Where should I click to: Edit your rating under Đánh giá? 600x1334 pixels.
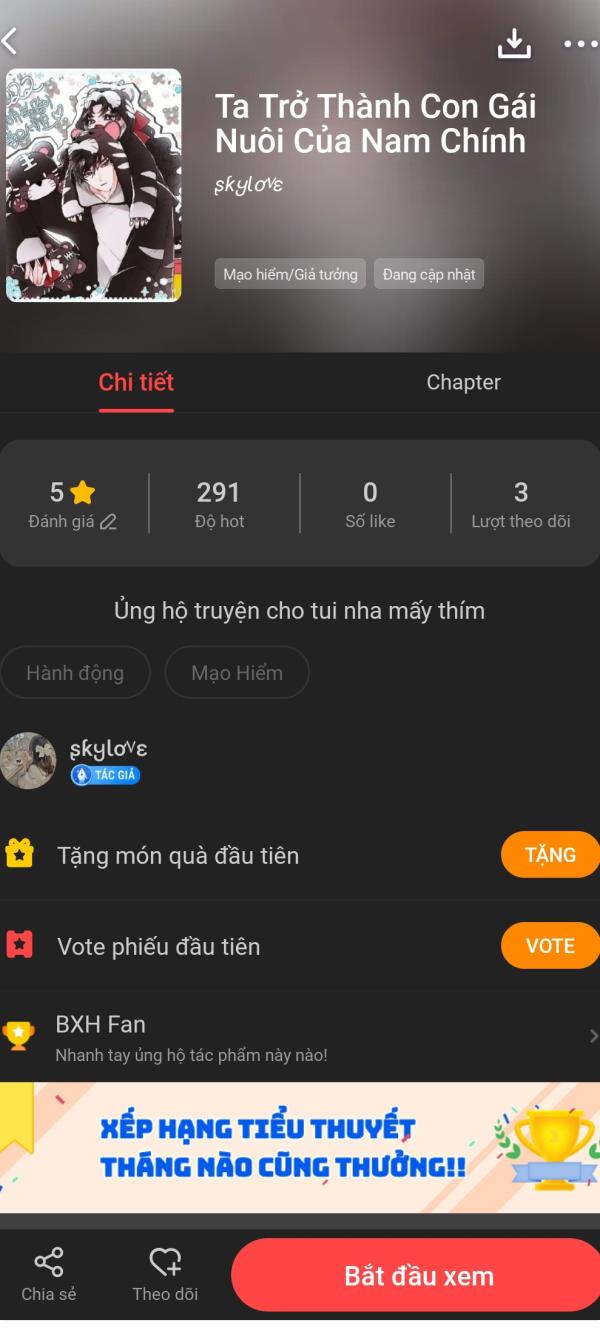[x=108, y=522]
